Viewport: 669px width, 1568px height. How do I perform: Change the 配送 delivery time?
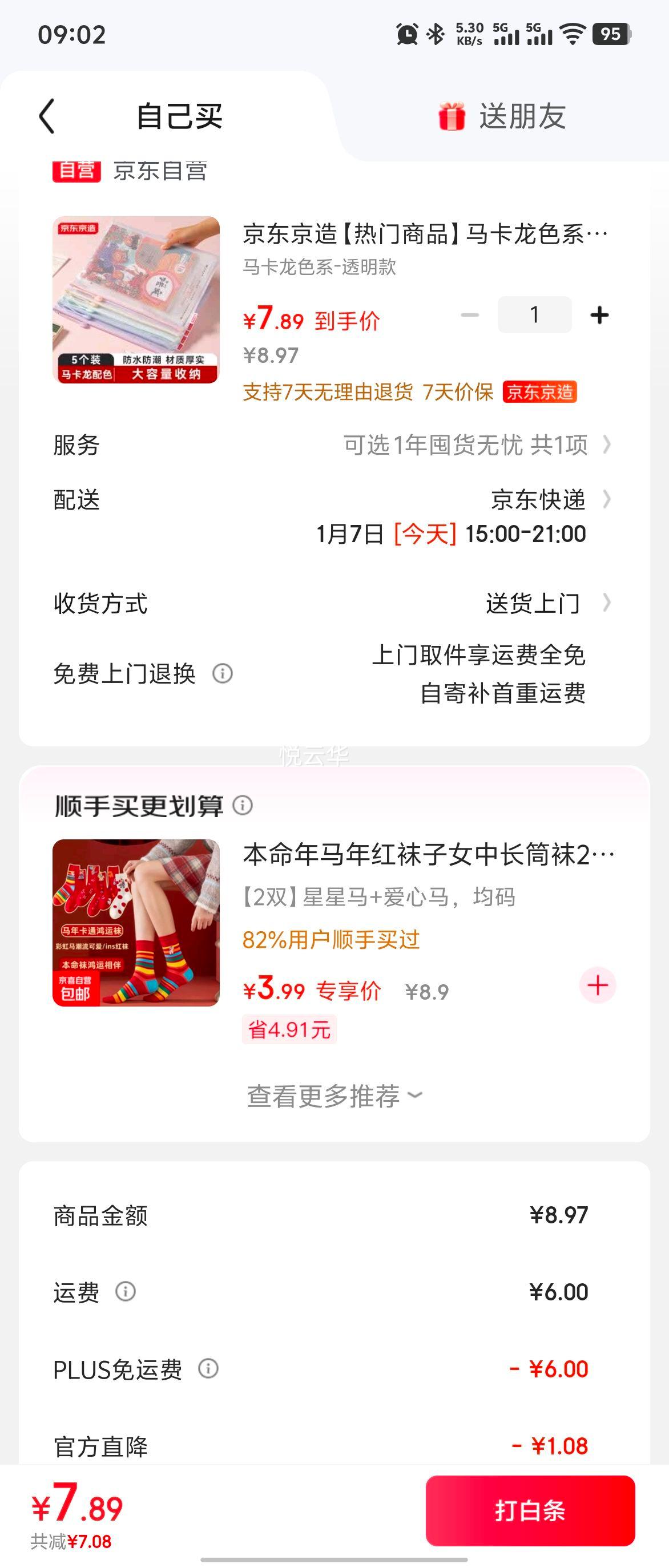[462, 516]
